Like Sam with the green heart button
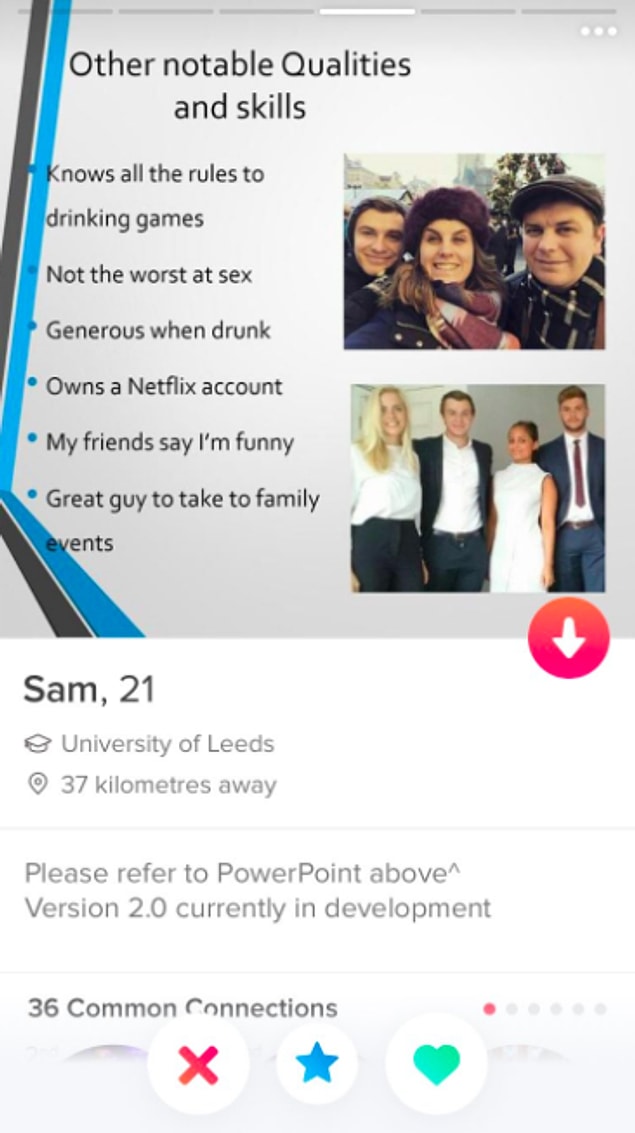 click(436, 1065)
